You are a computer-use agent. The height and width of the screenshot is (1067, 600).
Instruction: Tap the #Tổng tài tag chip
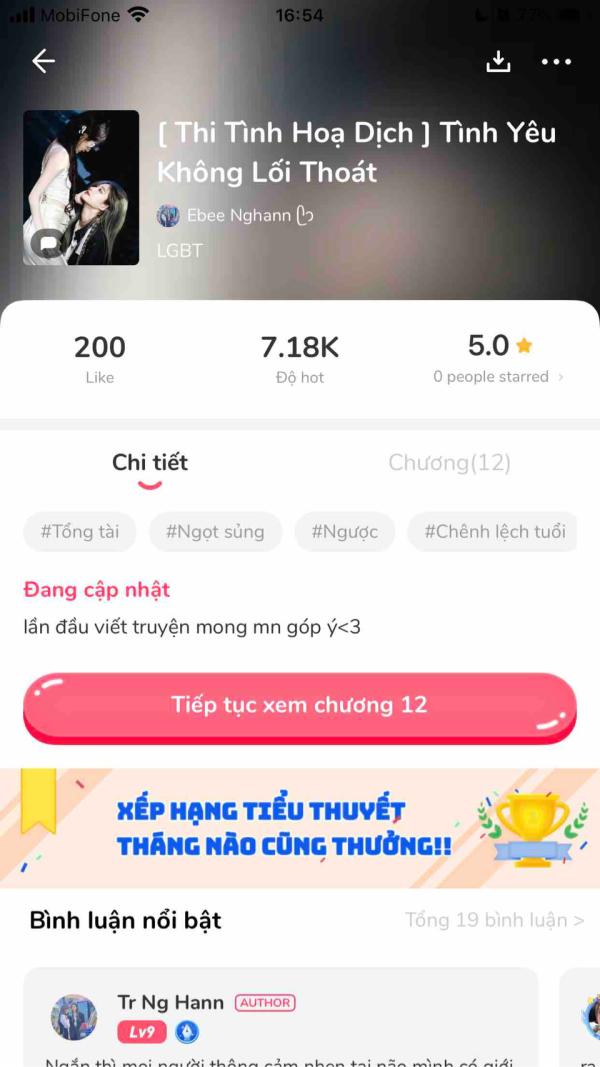[80, 531]
